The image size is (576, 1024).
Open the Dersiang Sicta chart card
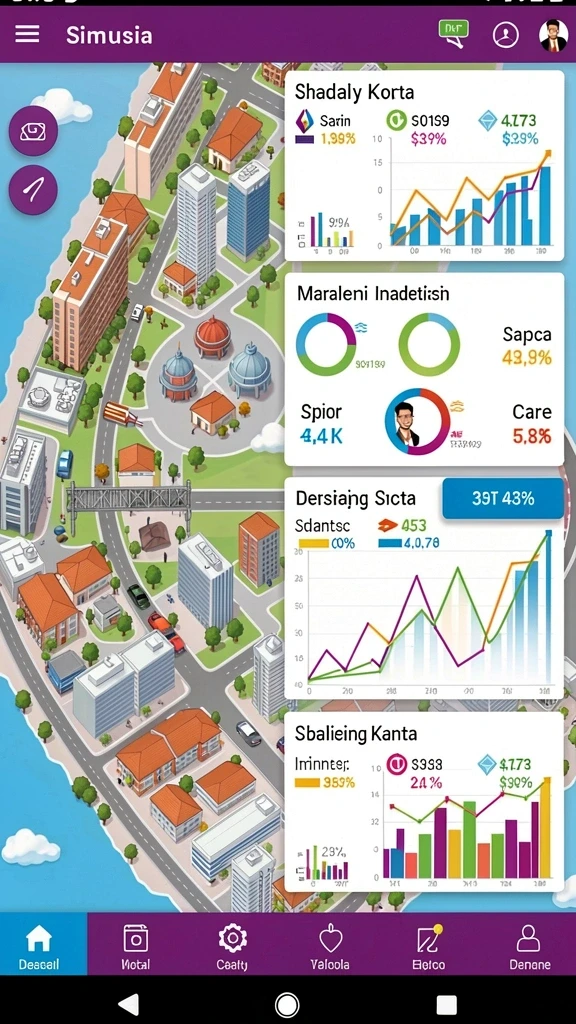coord(424,588)
